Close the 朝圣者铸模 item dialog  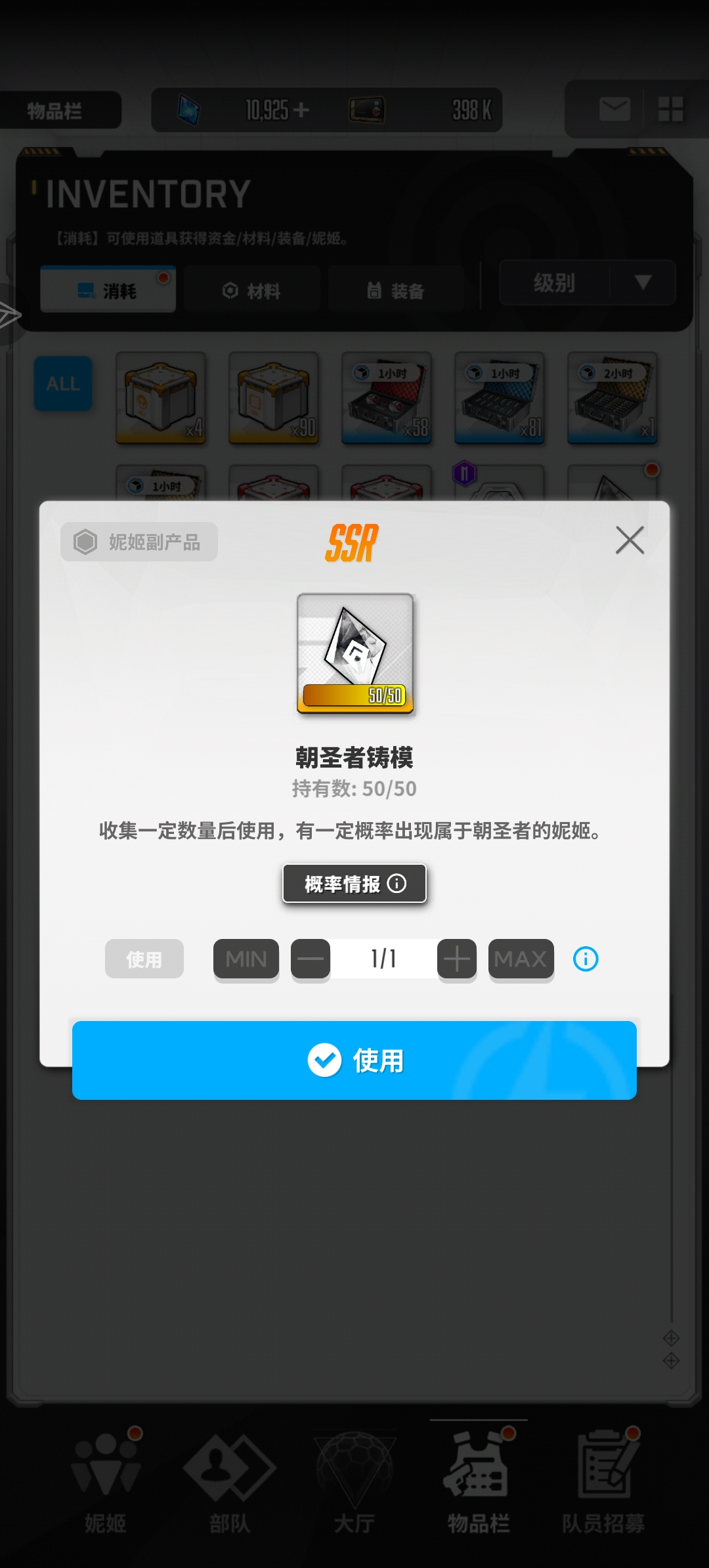(630, 540)
